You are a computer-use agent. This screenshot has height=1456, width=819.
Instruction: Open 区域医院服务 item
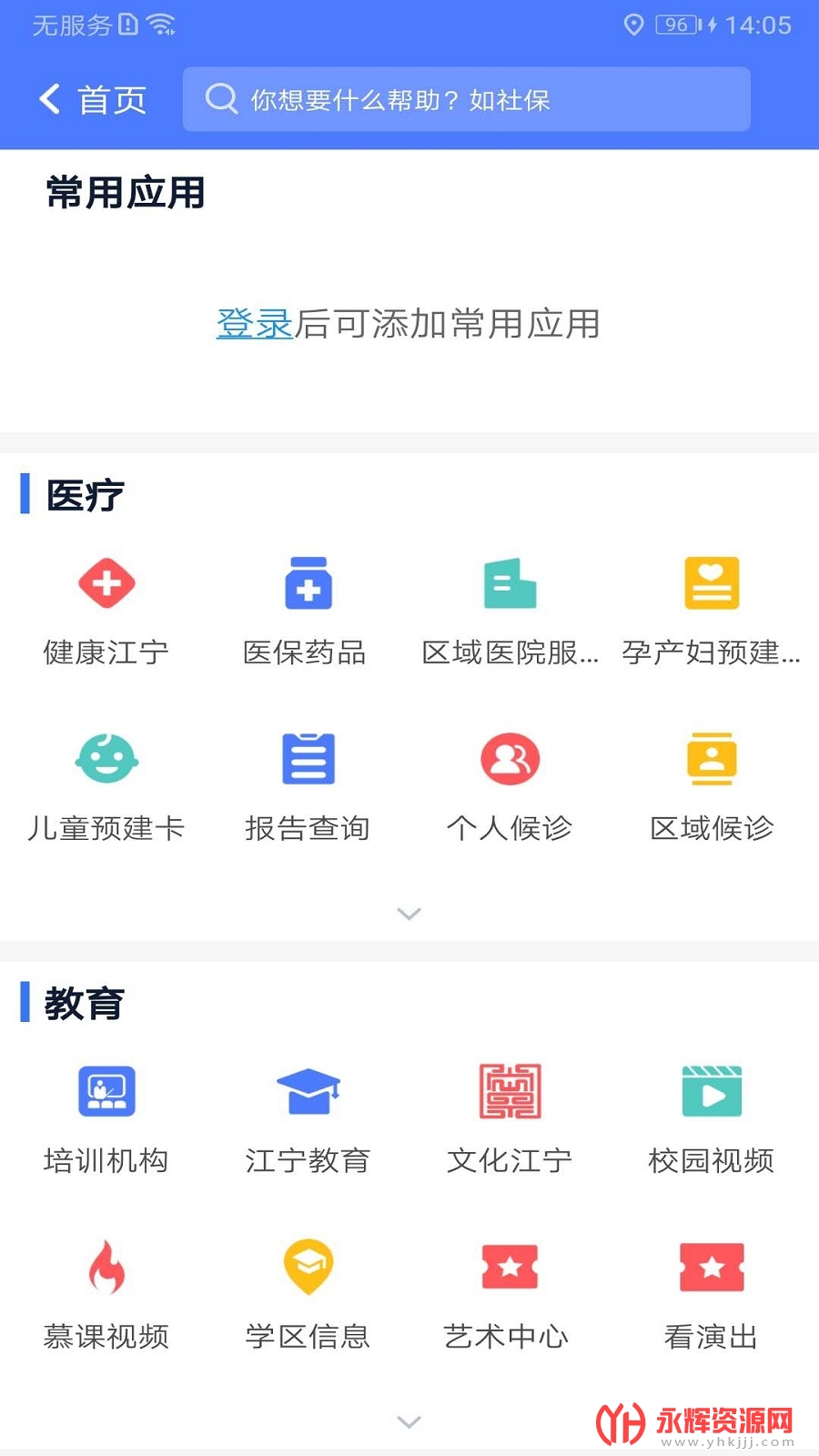(x=510, y=605)
